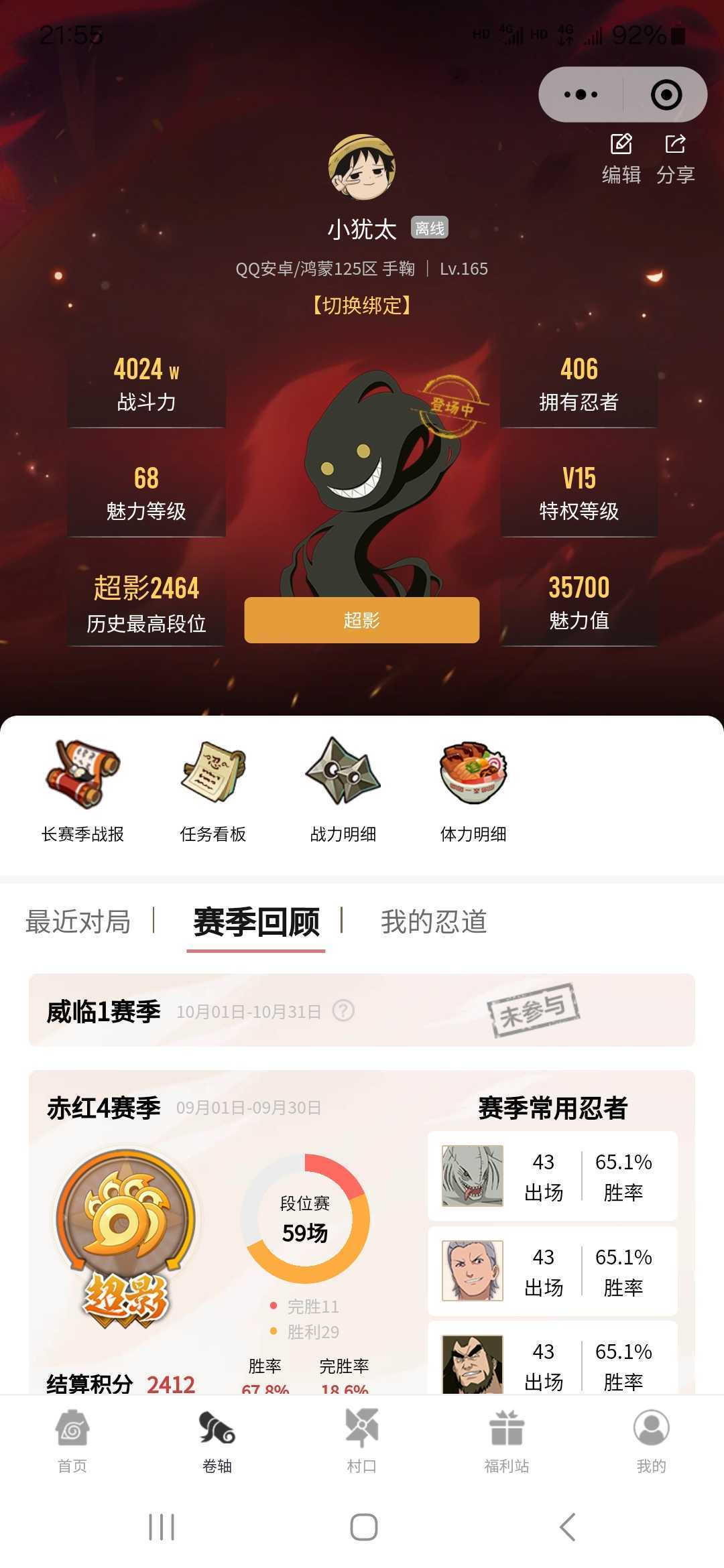Viewport: 724px width, 1568px height.
Task: Switch to the 我的忍道 tab
Action: [434, 921]
